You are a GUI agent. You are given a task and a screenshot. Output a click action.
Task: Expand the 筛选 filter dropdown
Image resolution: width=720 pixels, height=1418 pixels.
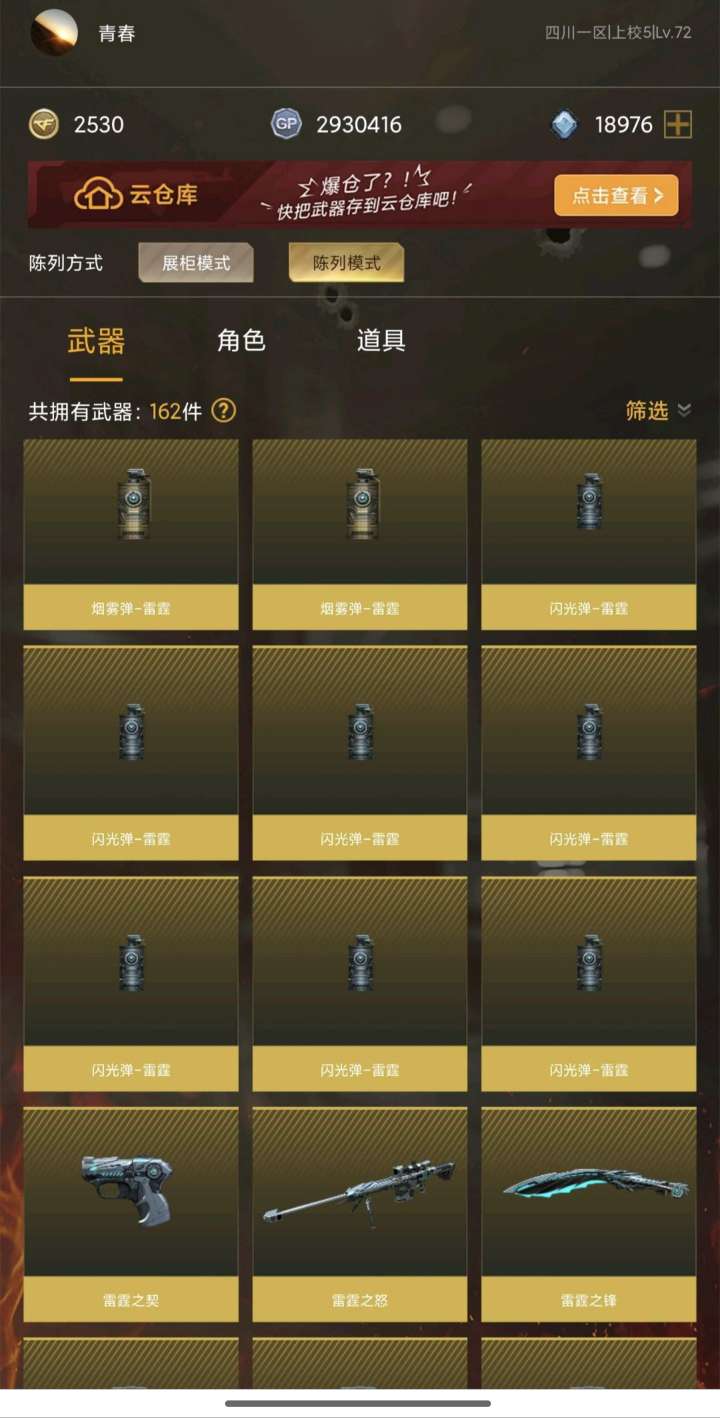[657, 411]
